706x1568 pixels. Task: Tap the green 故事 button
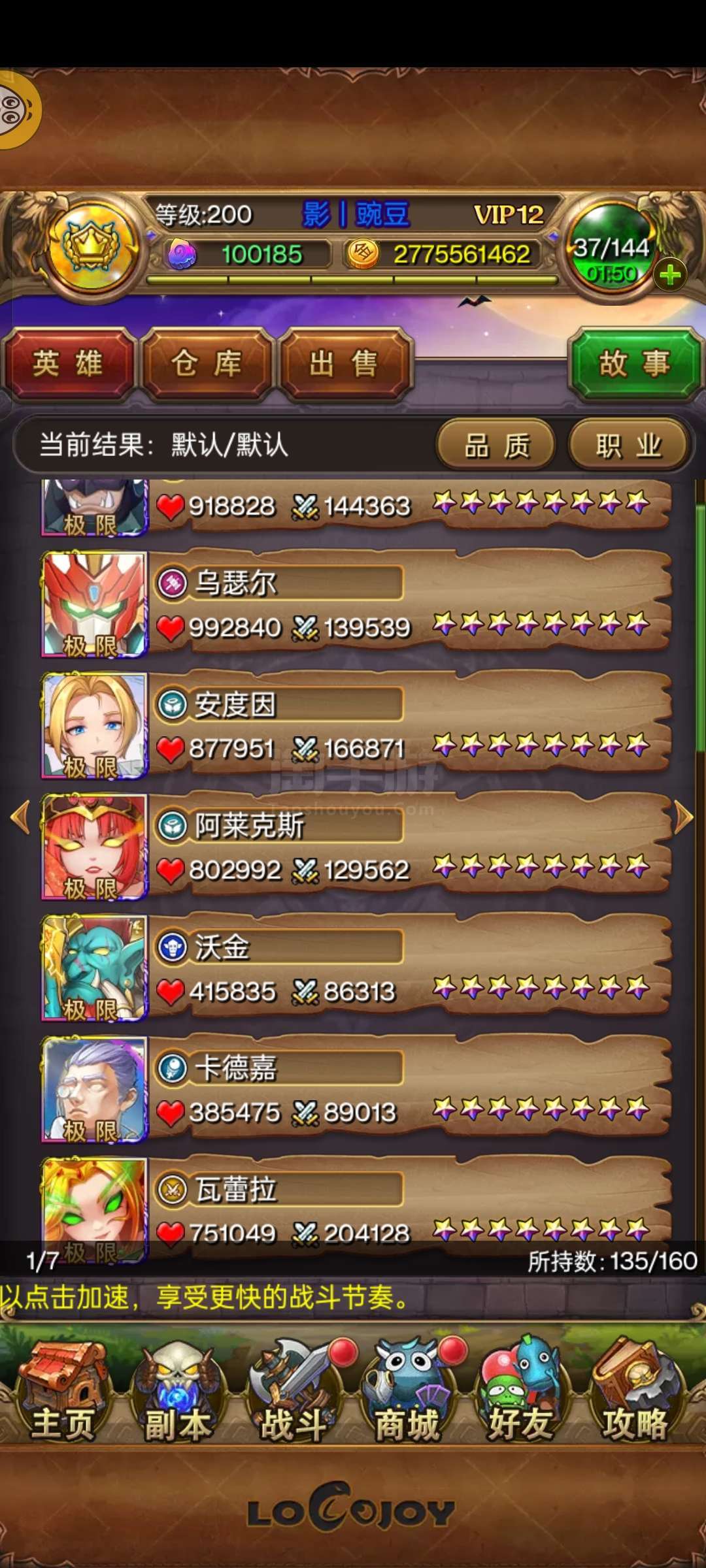635,364
